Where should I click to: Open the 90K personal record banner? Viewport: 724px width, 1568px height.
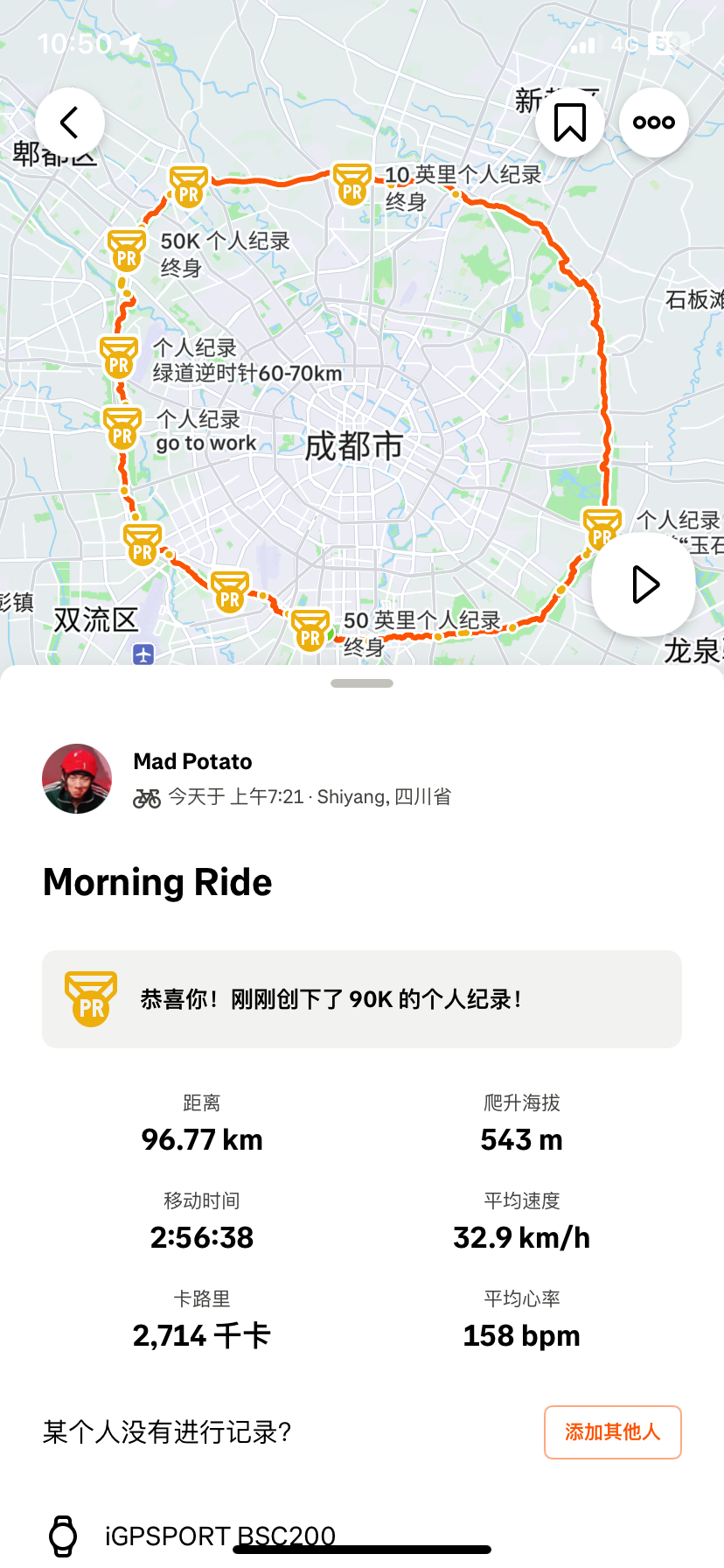[x=362, y=999]
